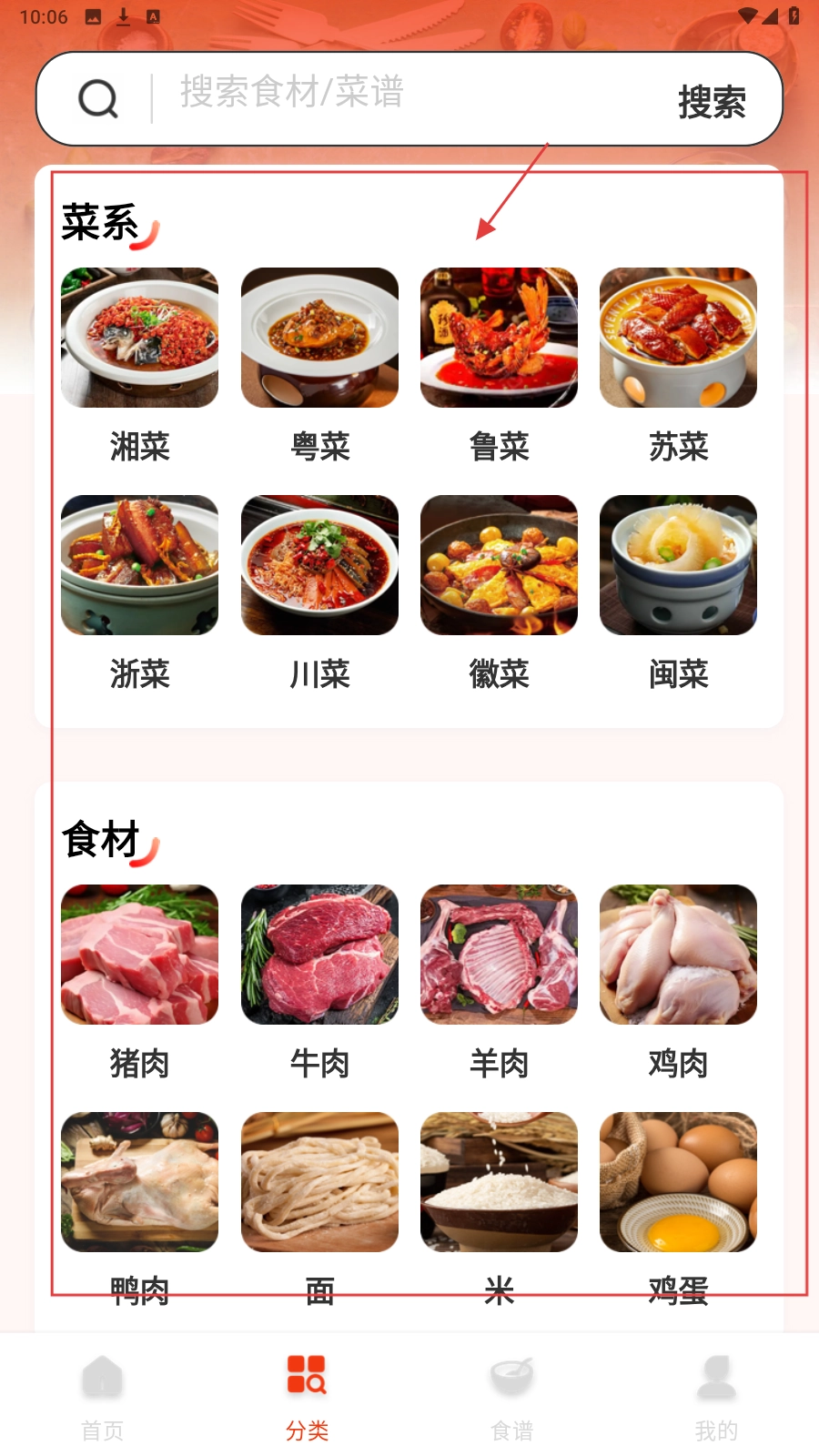This screenshot has width=819, height=1456.
Task: Open the 我的 profile icon
Action: coord(718,1377)
